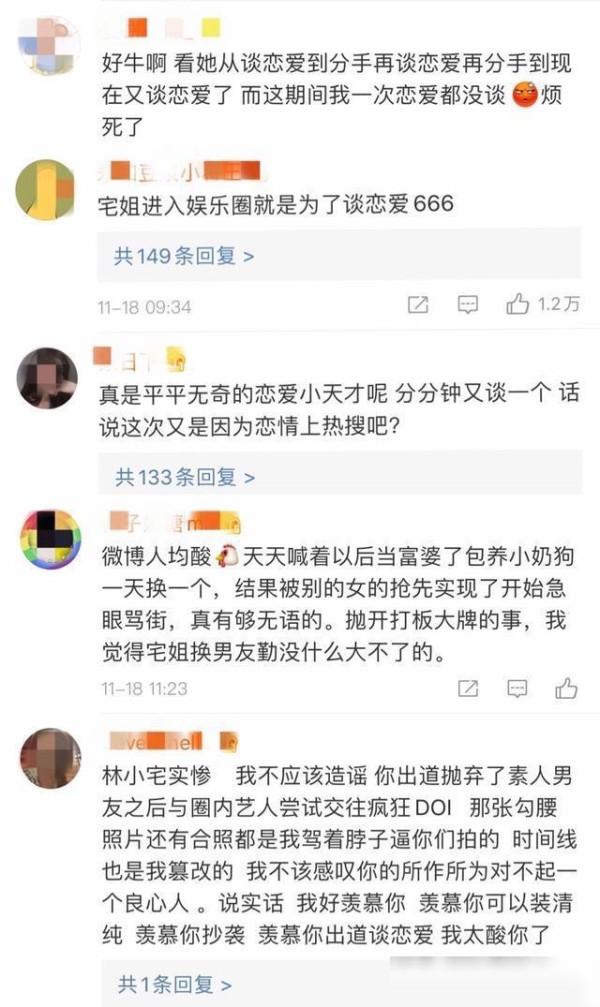This screenshot has width=600, height=1007.
Task: Like the comment posted at 11-18 11:23
Action: pyautogui.click(x=566, y=688)
